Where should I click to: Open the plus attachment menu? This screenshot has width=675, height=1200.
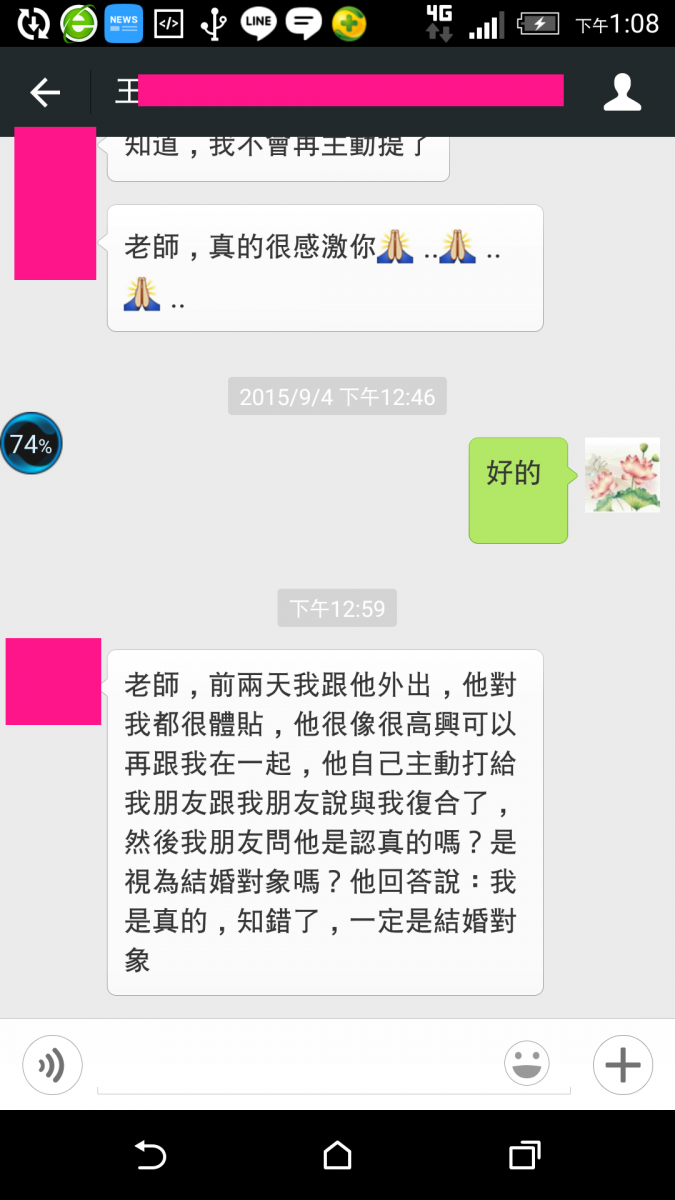(622, 1065)
